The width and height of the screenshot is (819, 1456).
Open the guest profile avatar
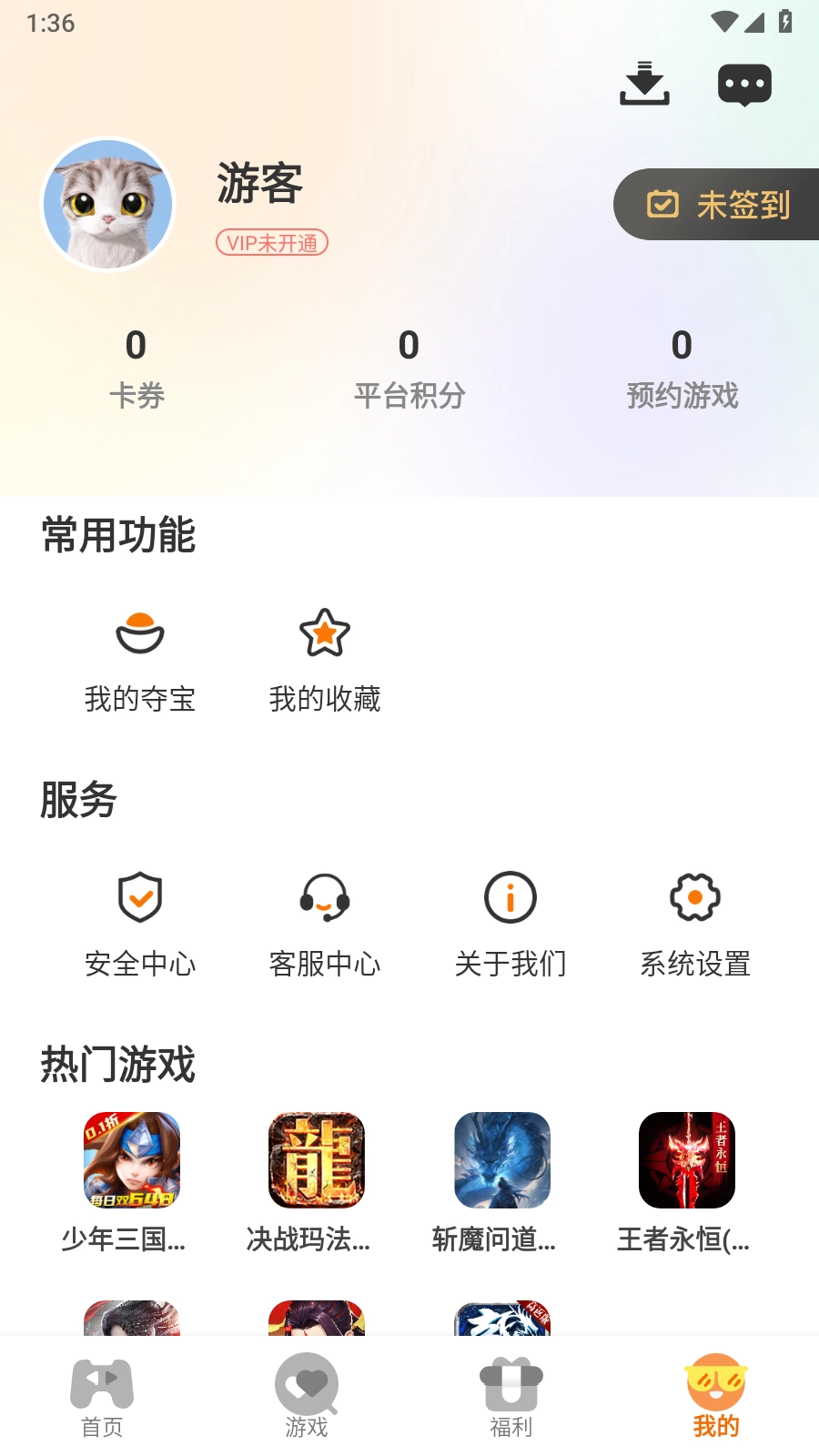click(x=108, y=204)
